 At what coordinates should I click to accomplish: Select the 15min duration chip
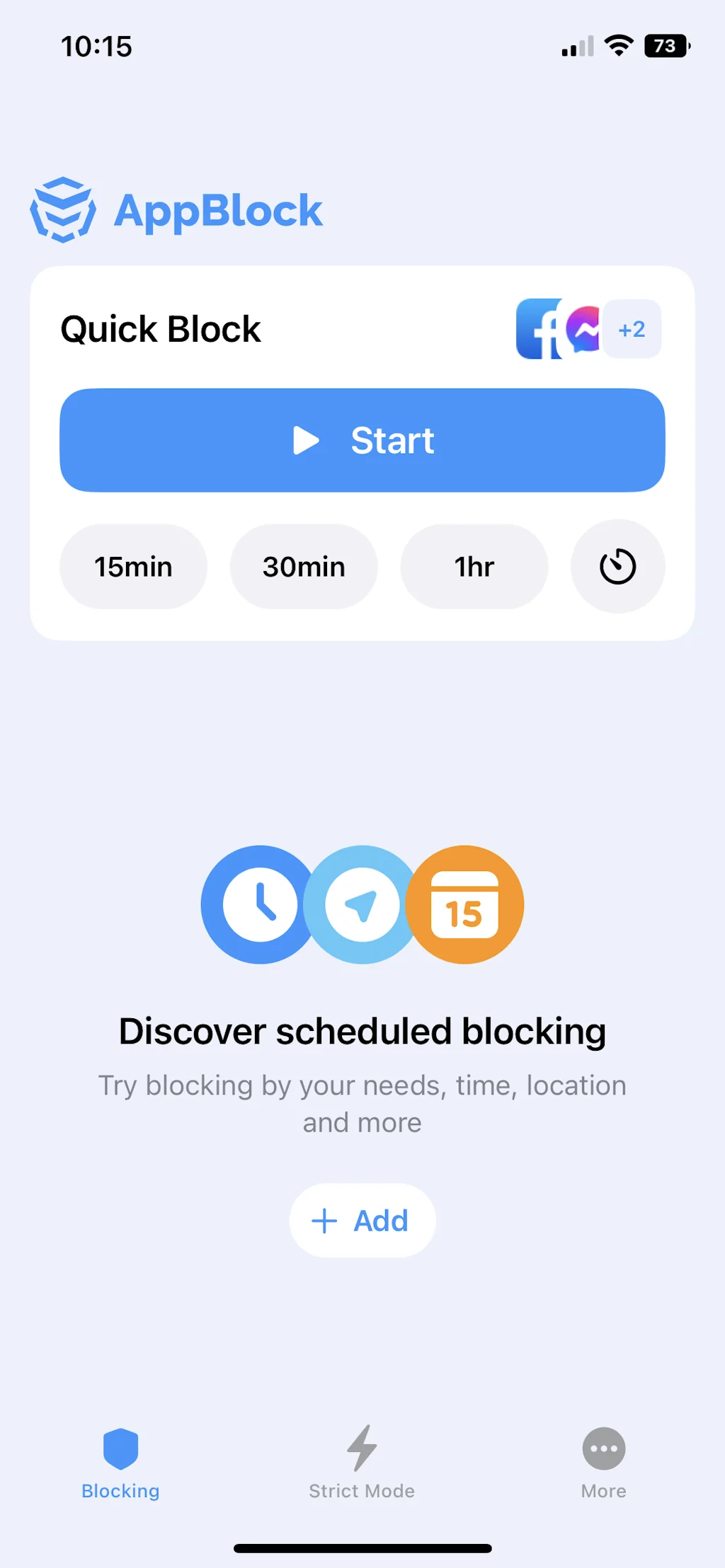(133, 566)
